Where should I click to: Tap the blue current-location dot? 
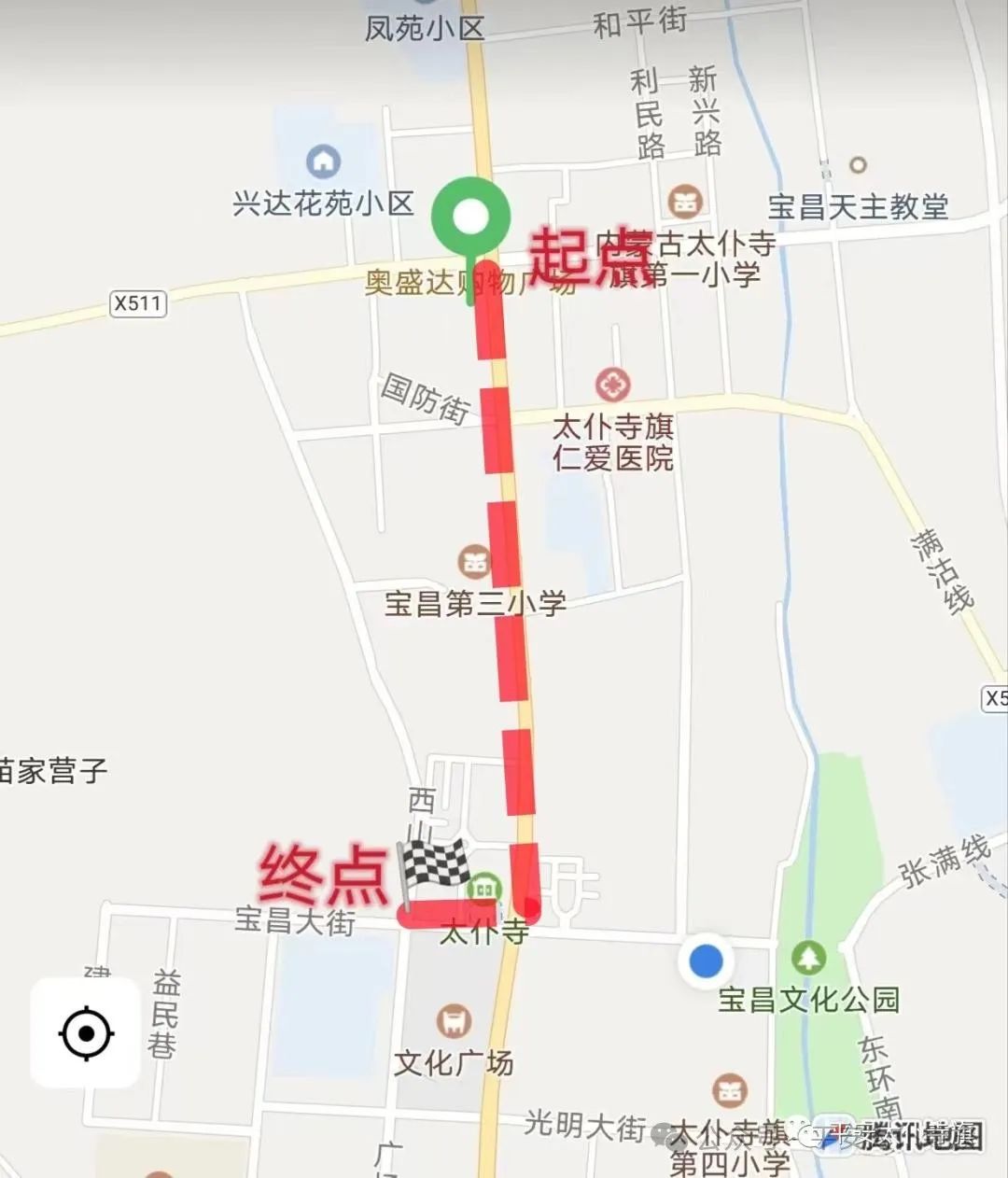point(706,961)
